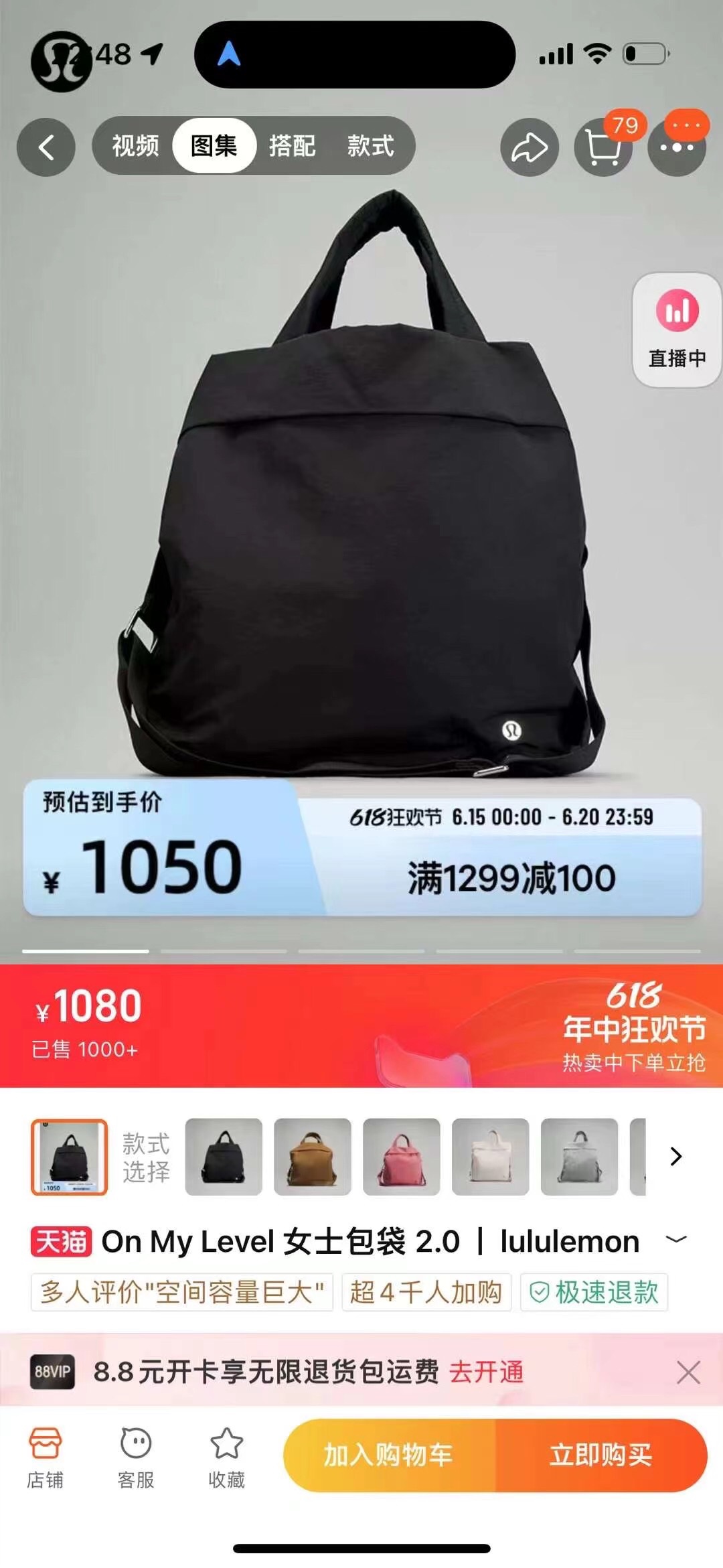Switch to the 款式 tab
The height and width of the screenshot is (1568, 723).
370,145
